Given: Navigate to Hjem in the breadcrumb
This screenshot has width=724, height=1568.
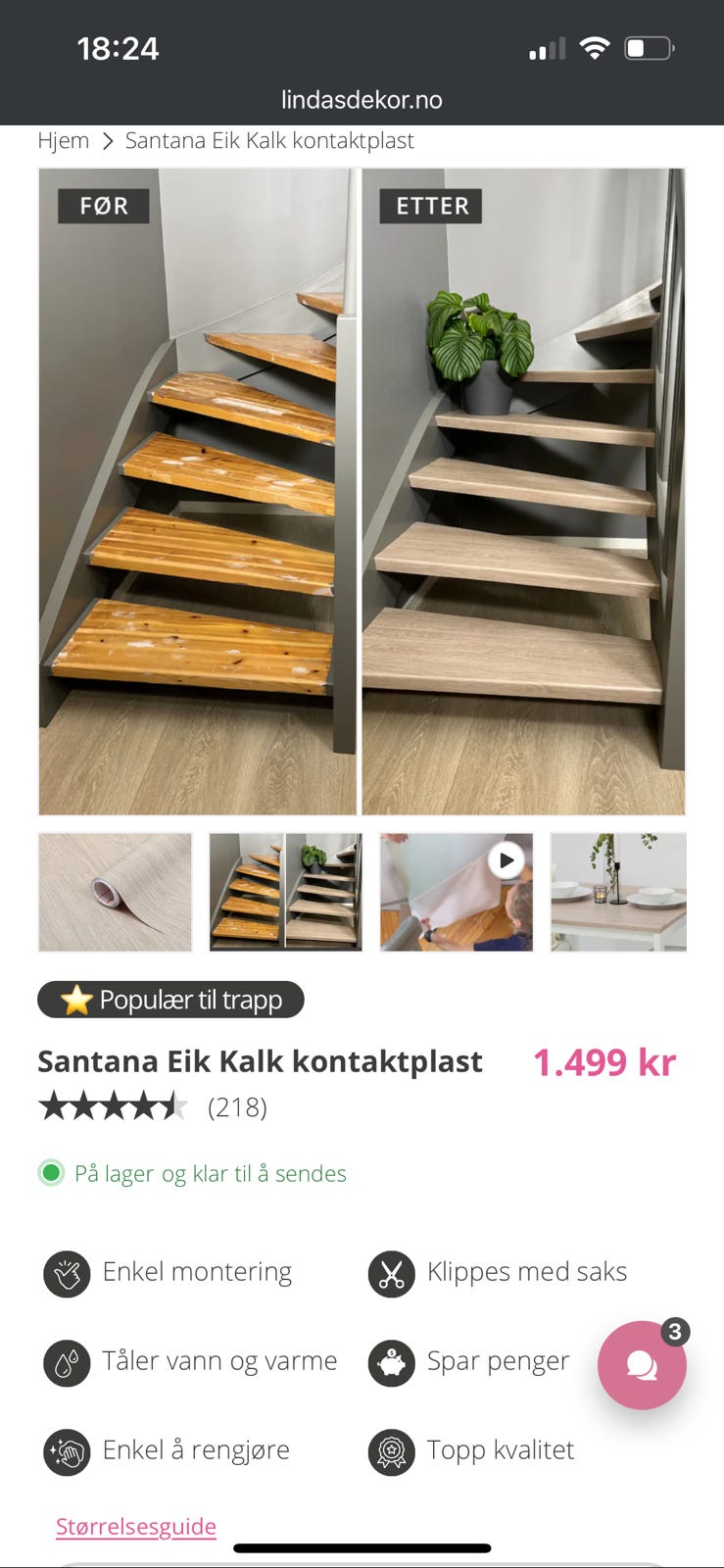Looking at the screenshot, I should click(63, 140).
